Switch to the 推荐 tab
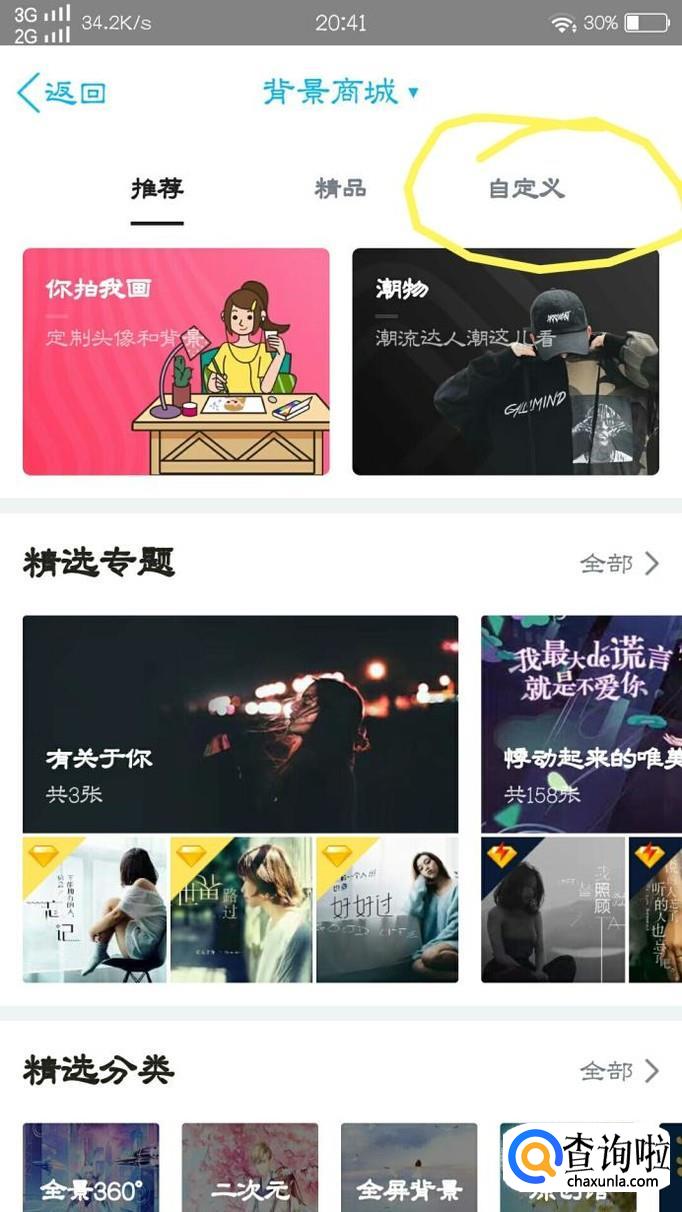This screenshot has width=682, height=1212. tap(157, 188)
